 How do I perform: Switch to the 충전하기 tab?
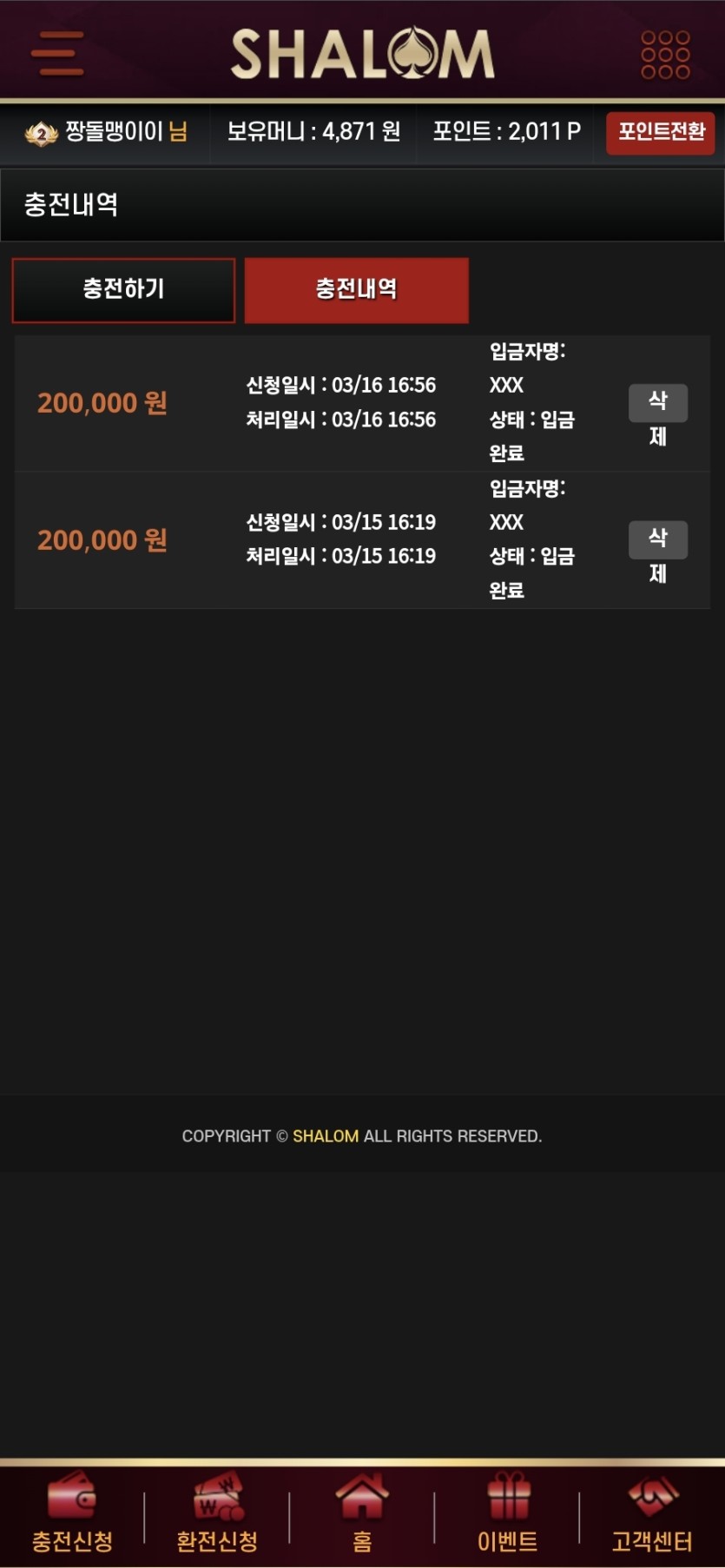(x=123, y=290)
